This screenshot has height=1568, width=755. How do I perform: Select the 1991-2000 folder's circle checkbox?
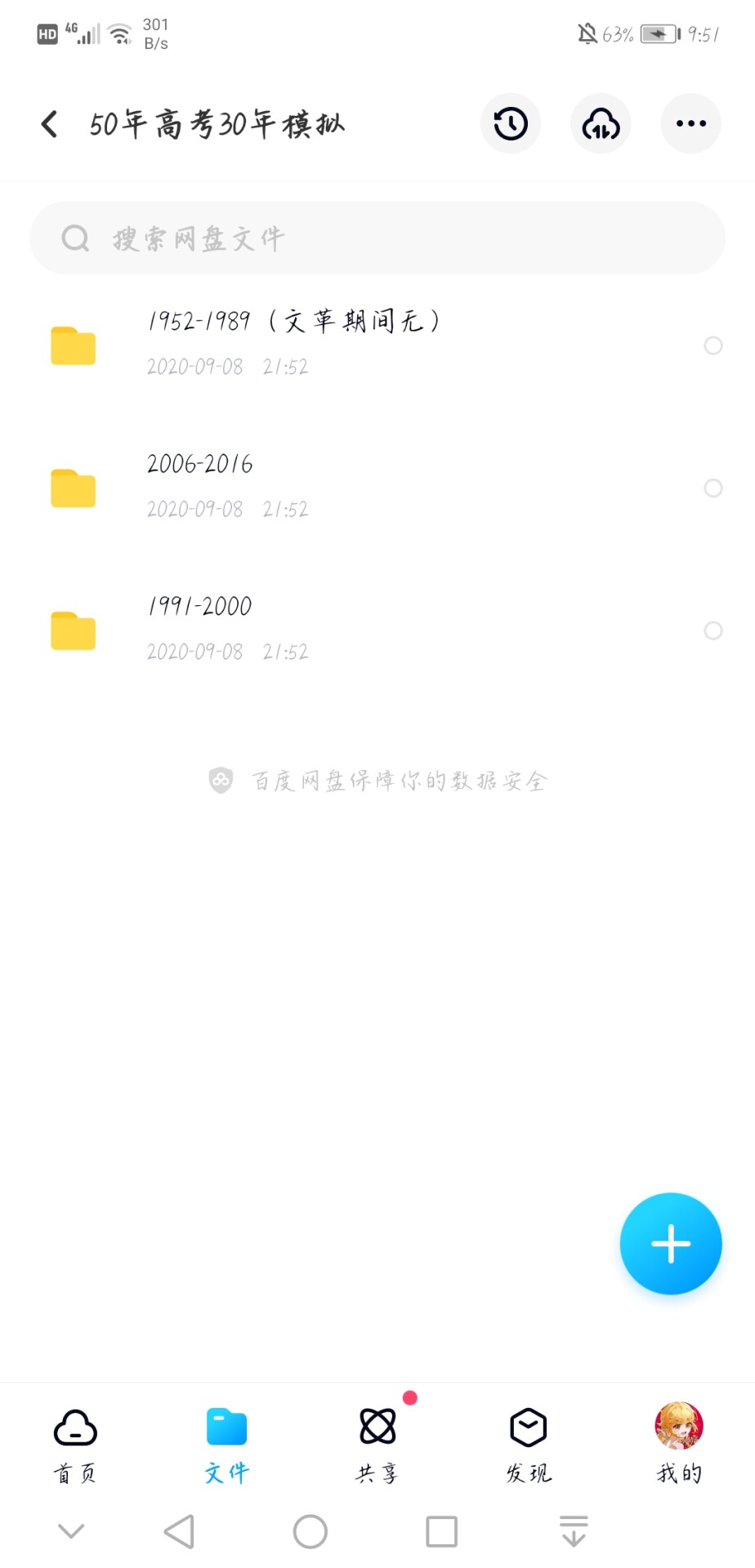pos(713,630)
